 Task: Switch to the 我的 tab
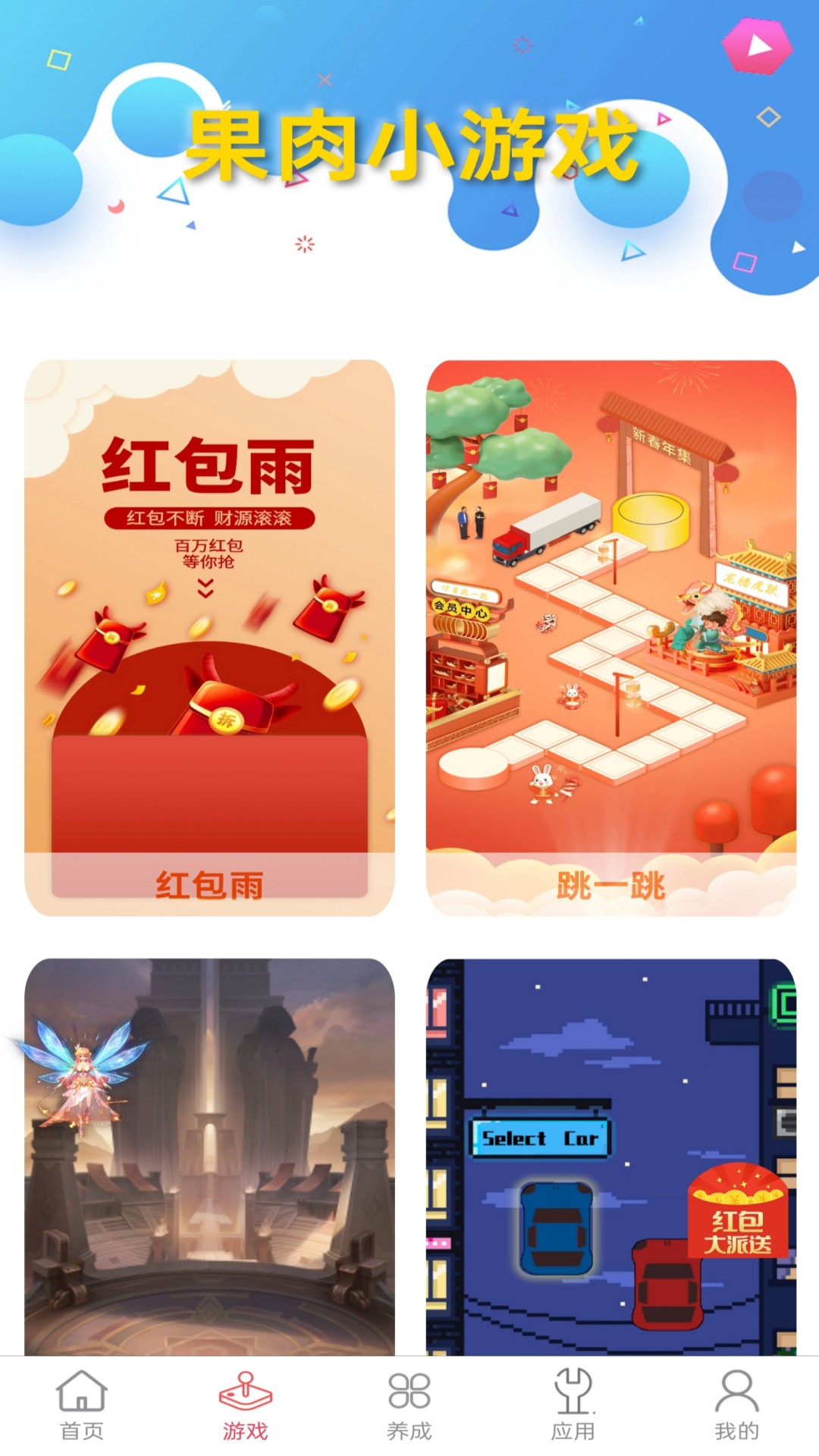(736, 1405)
